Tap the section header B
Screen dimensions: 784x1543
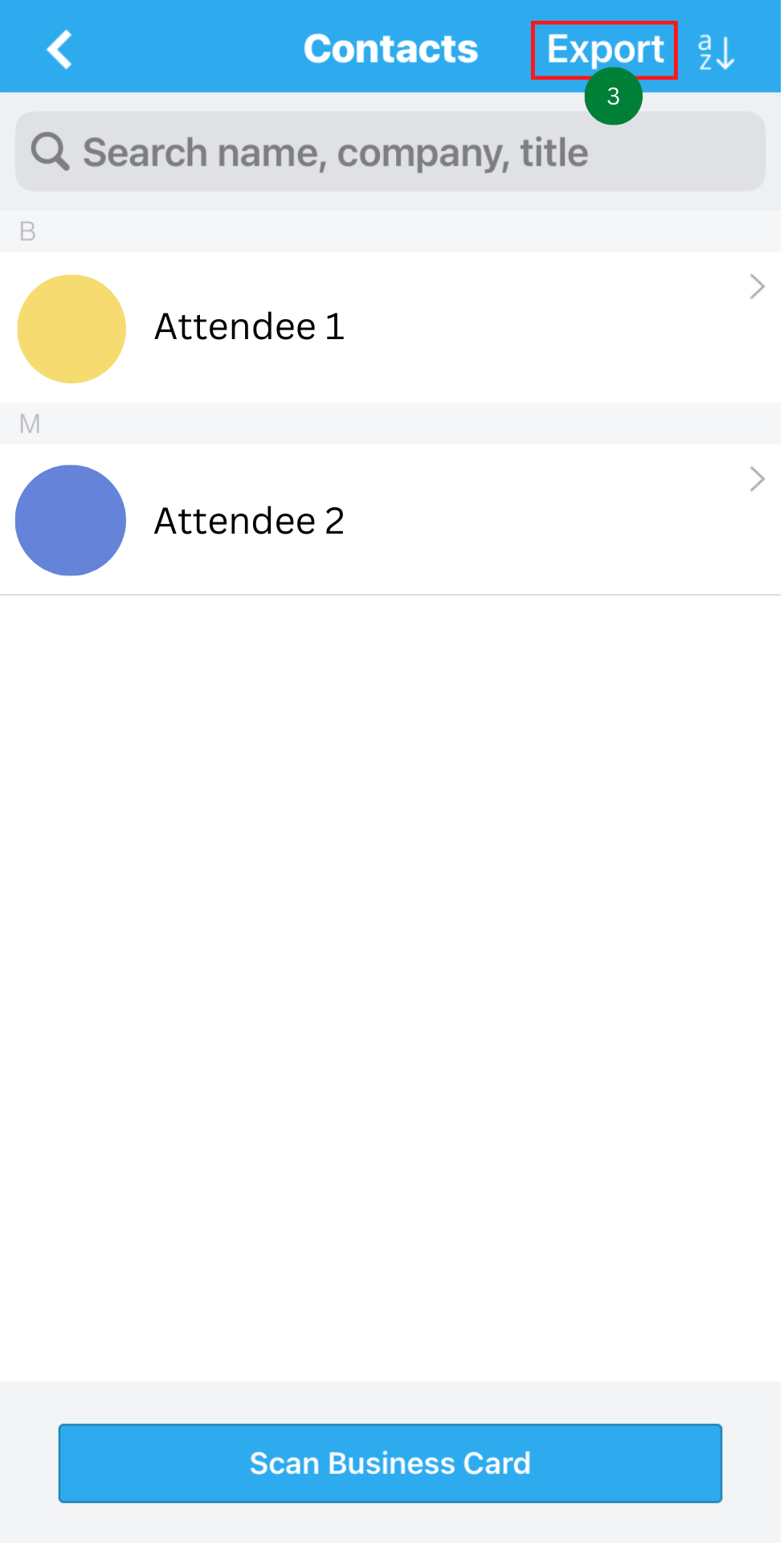tap(29, 231)
